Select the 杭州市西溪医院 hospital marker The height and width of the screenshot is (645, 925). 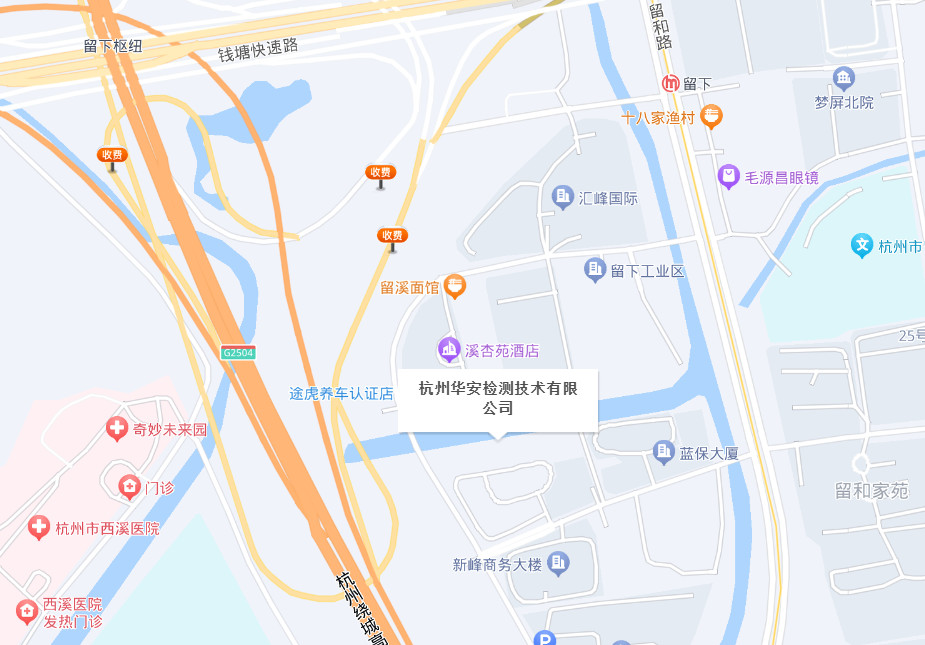(39, 527)
